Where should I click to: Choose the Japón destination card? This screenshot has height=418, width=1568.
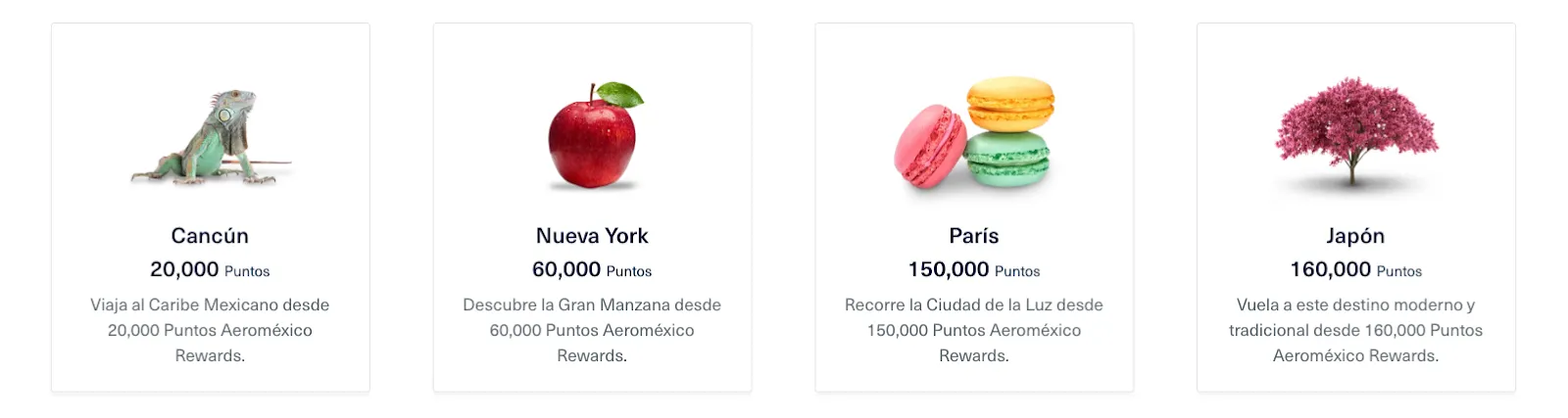(x=1355, y=208)
